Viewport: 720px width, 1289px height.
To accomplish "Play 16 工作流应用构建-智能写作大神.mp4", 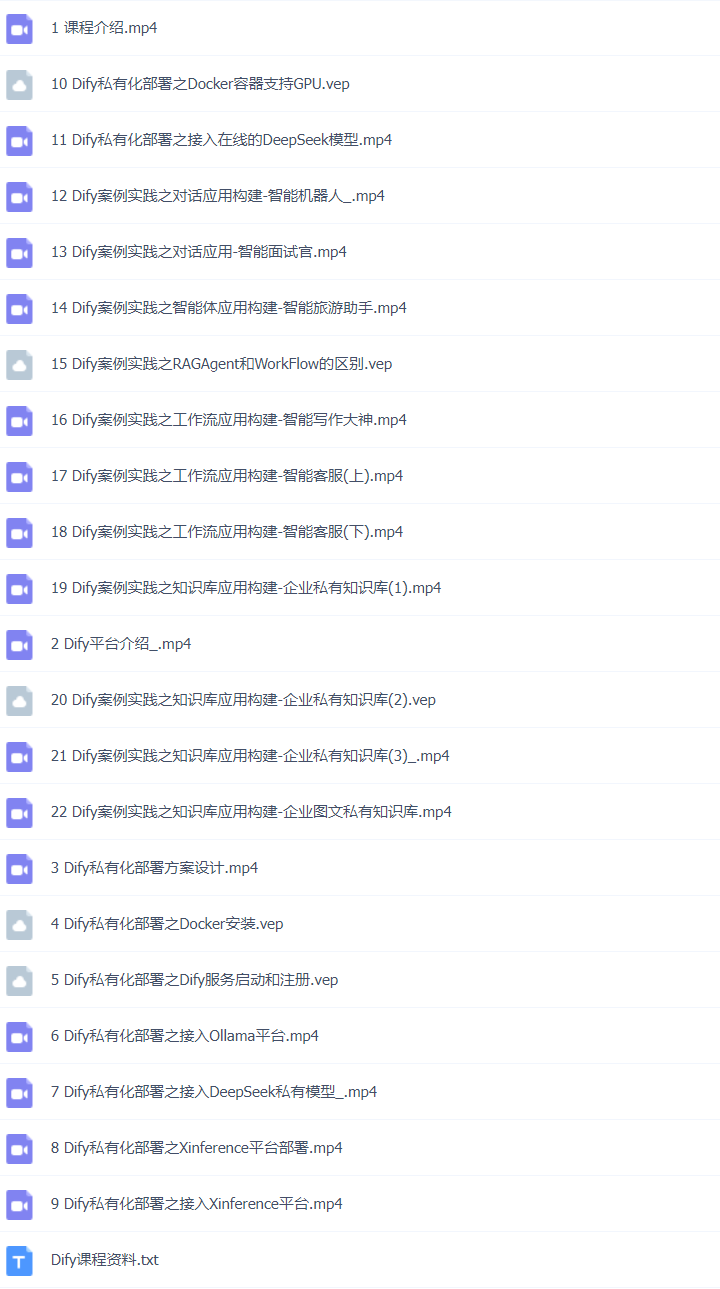I will click(x=229, y=420).
